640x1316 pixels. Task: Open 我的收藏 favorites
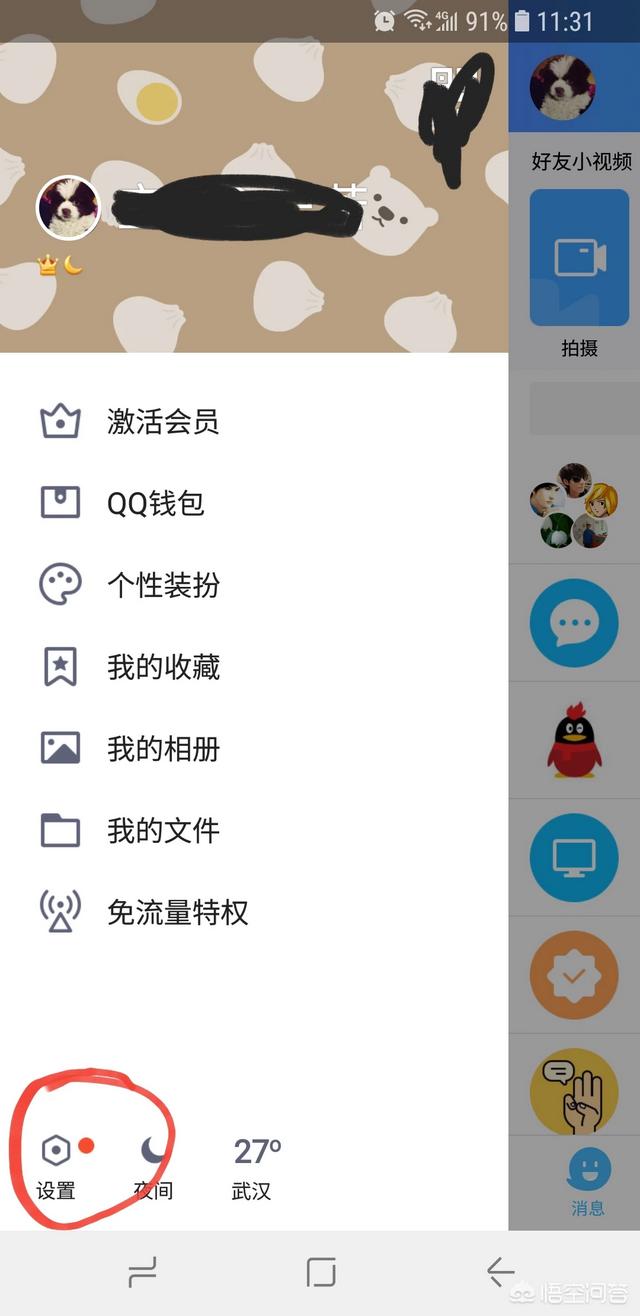click(162, 667)
